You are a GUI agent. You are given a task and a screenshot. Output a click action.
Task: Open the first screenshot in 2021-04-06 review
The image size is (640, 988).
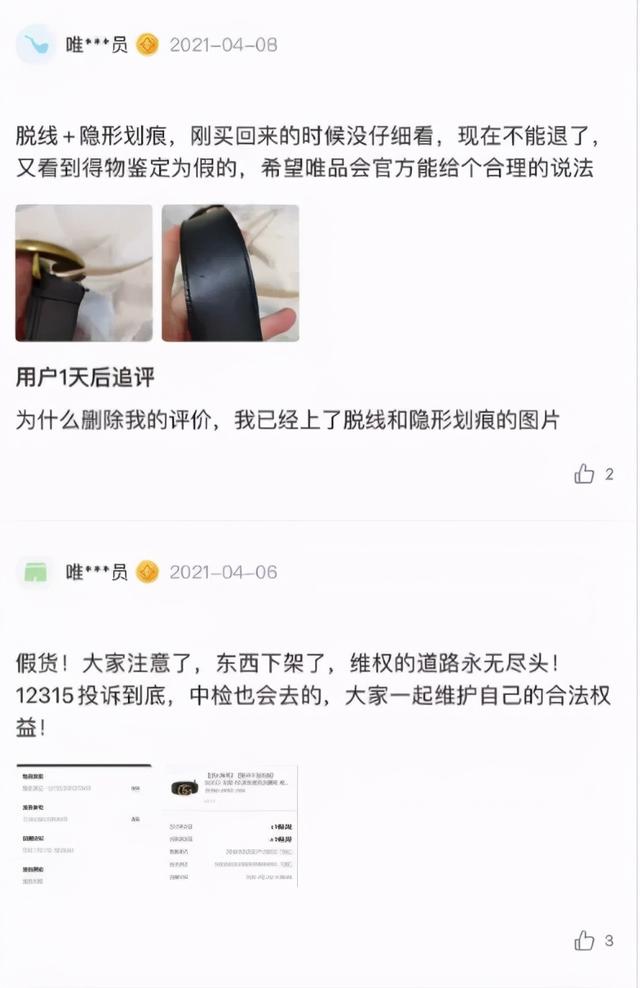tap(84, 825)
